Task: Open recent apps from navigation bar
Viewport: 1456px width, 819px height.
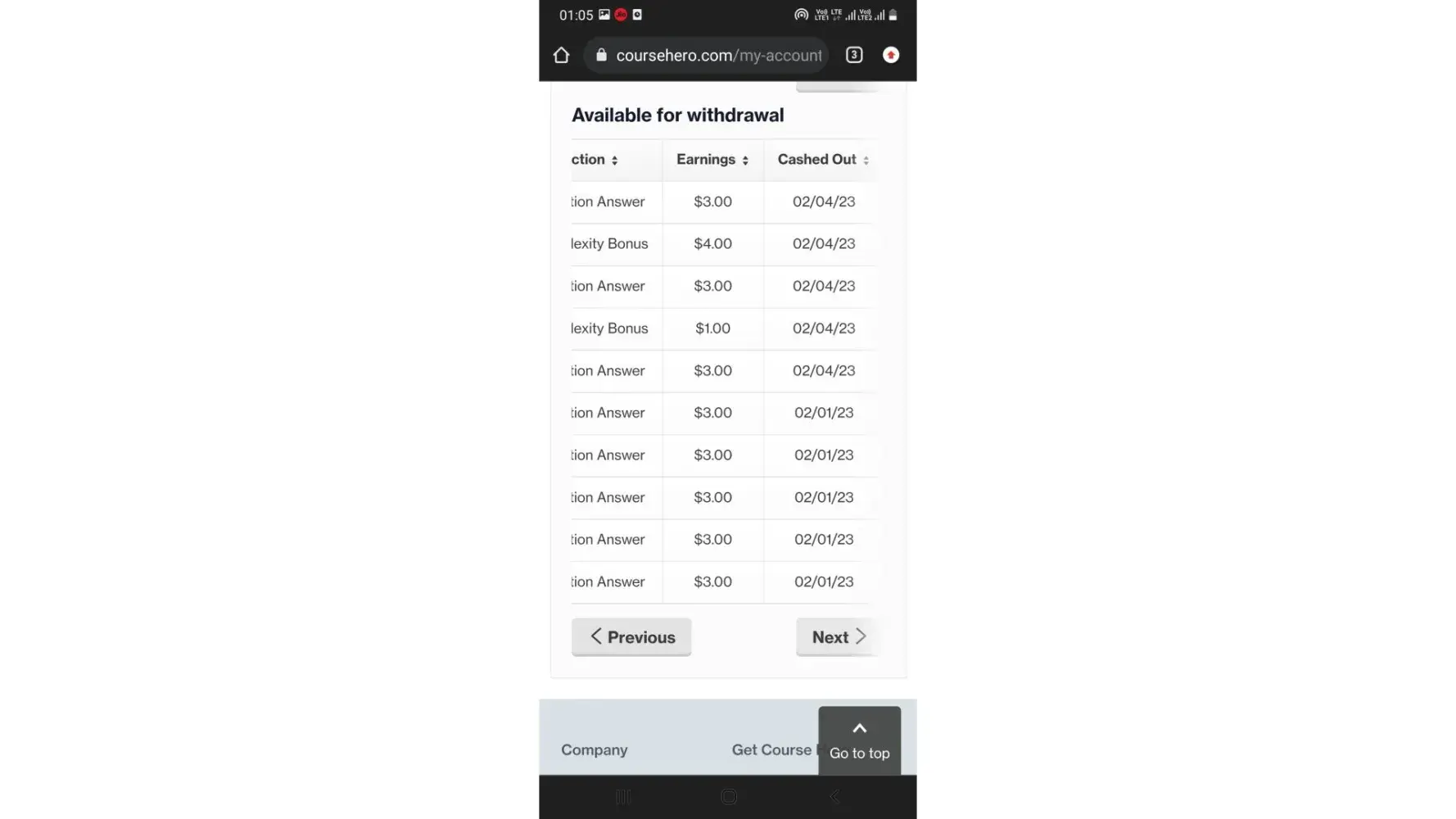Action: coord(623,797)
